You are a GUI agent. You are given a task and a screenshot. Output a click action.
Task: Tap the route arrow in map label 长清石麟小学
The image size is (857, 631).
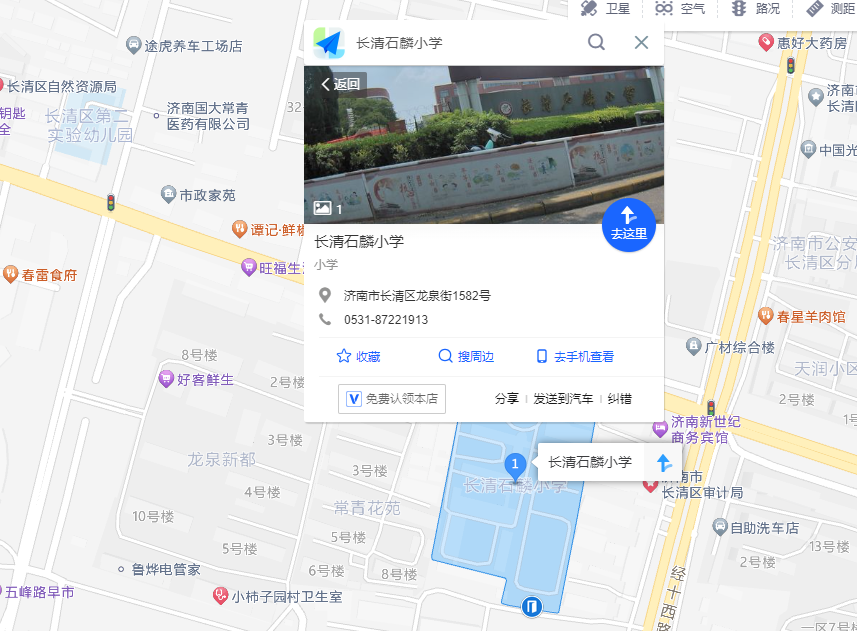662,462
